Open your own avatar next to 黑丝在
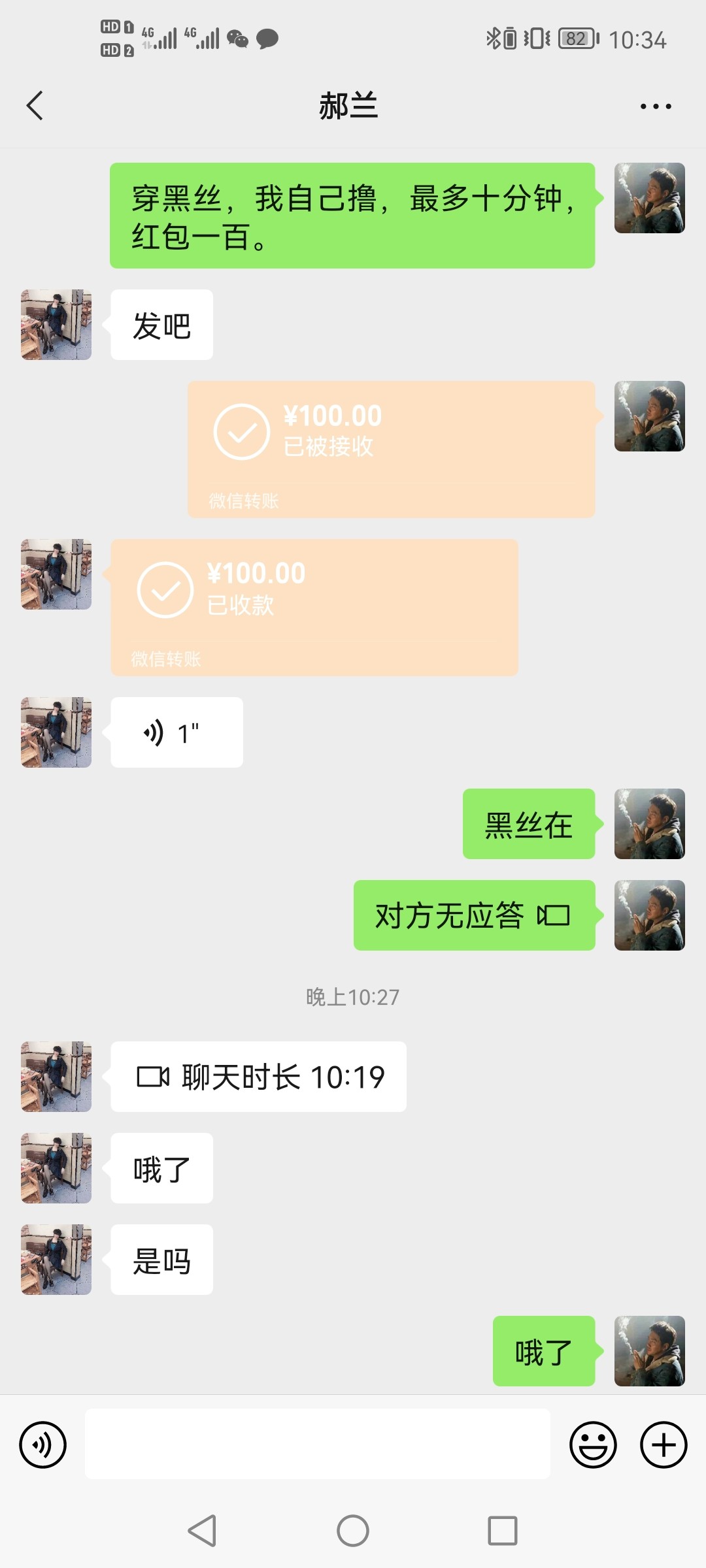Viewport: 706px width, 1568px height. click(x=649, y=824)
